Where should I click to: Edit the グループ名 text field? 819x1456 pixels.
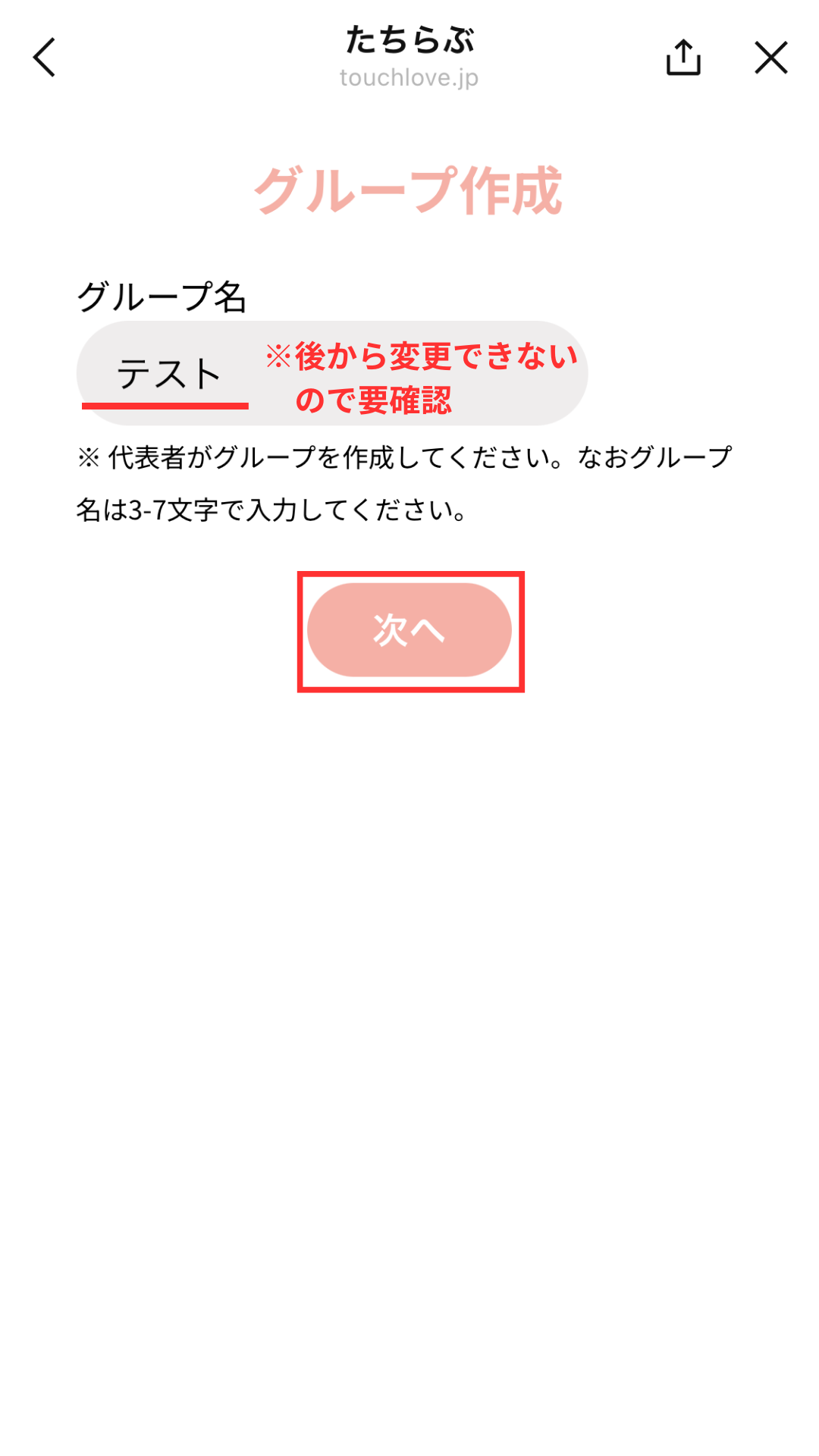tap(332, 373)
